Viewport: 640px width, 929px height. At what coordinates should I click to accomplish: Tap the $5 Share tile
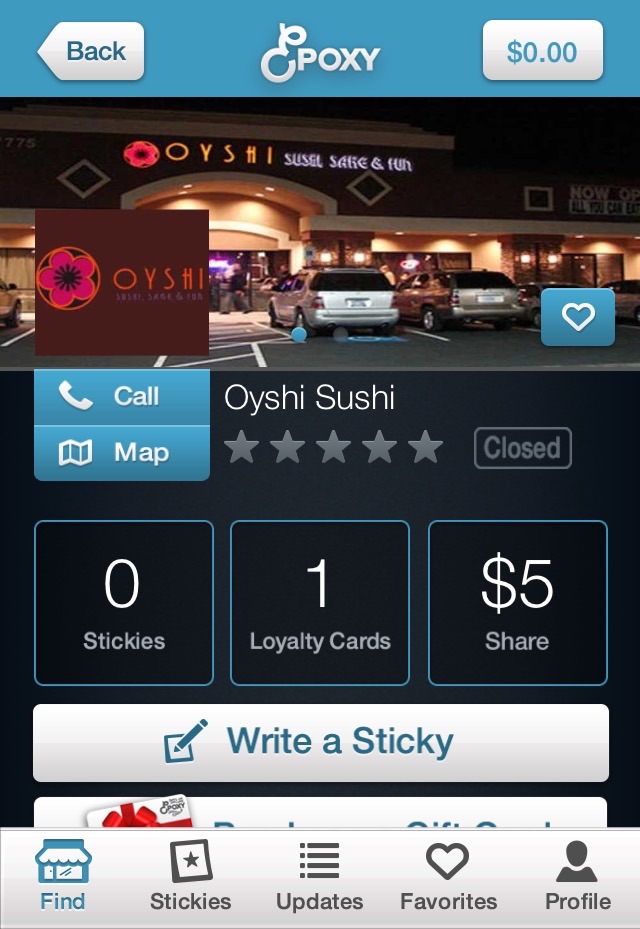tap(517, 602)
